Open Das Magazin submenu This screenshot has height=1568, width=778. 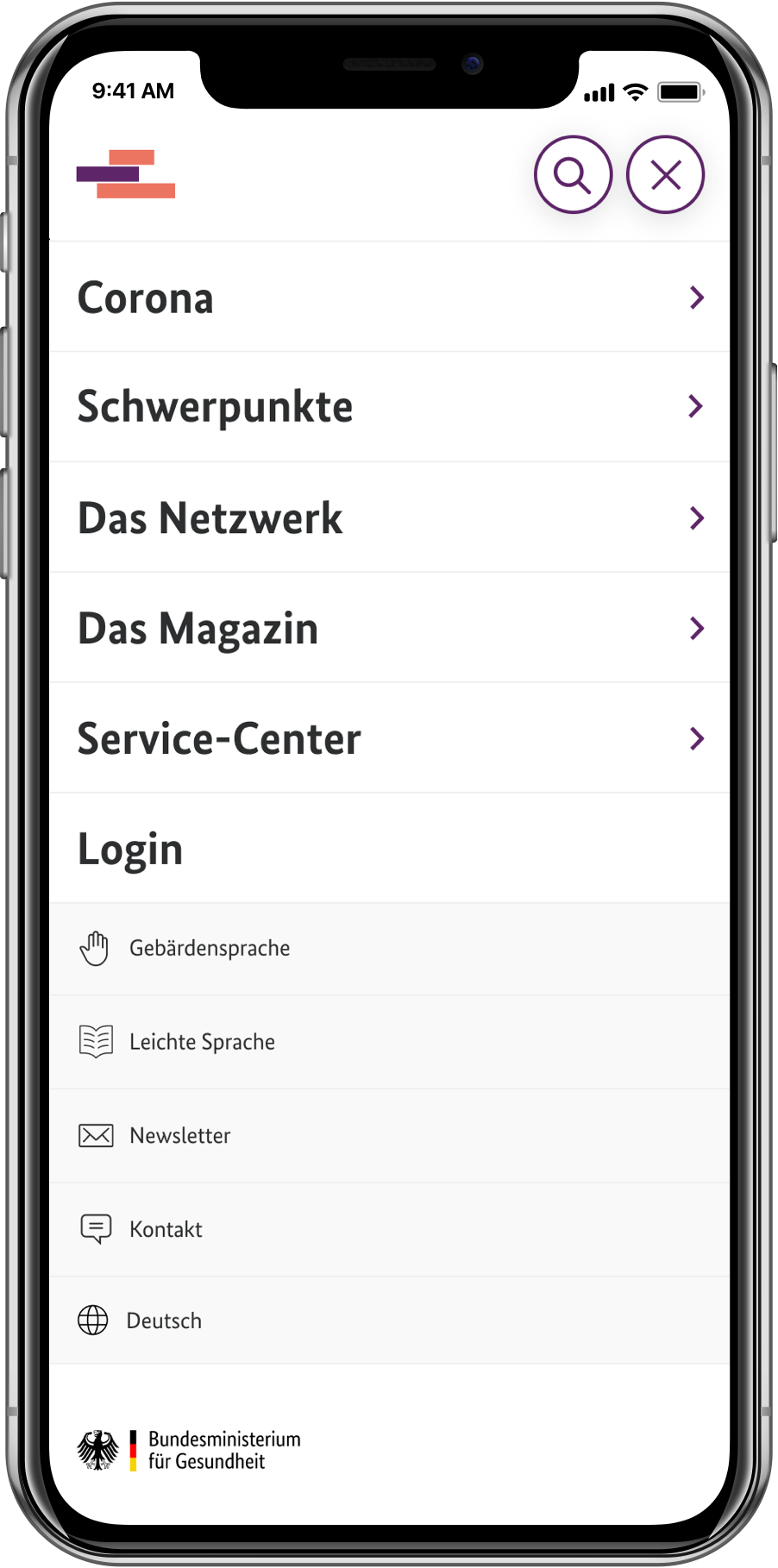click(x=388, y=628)
